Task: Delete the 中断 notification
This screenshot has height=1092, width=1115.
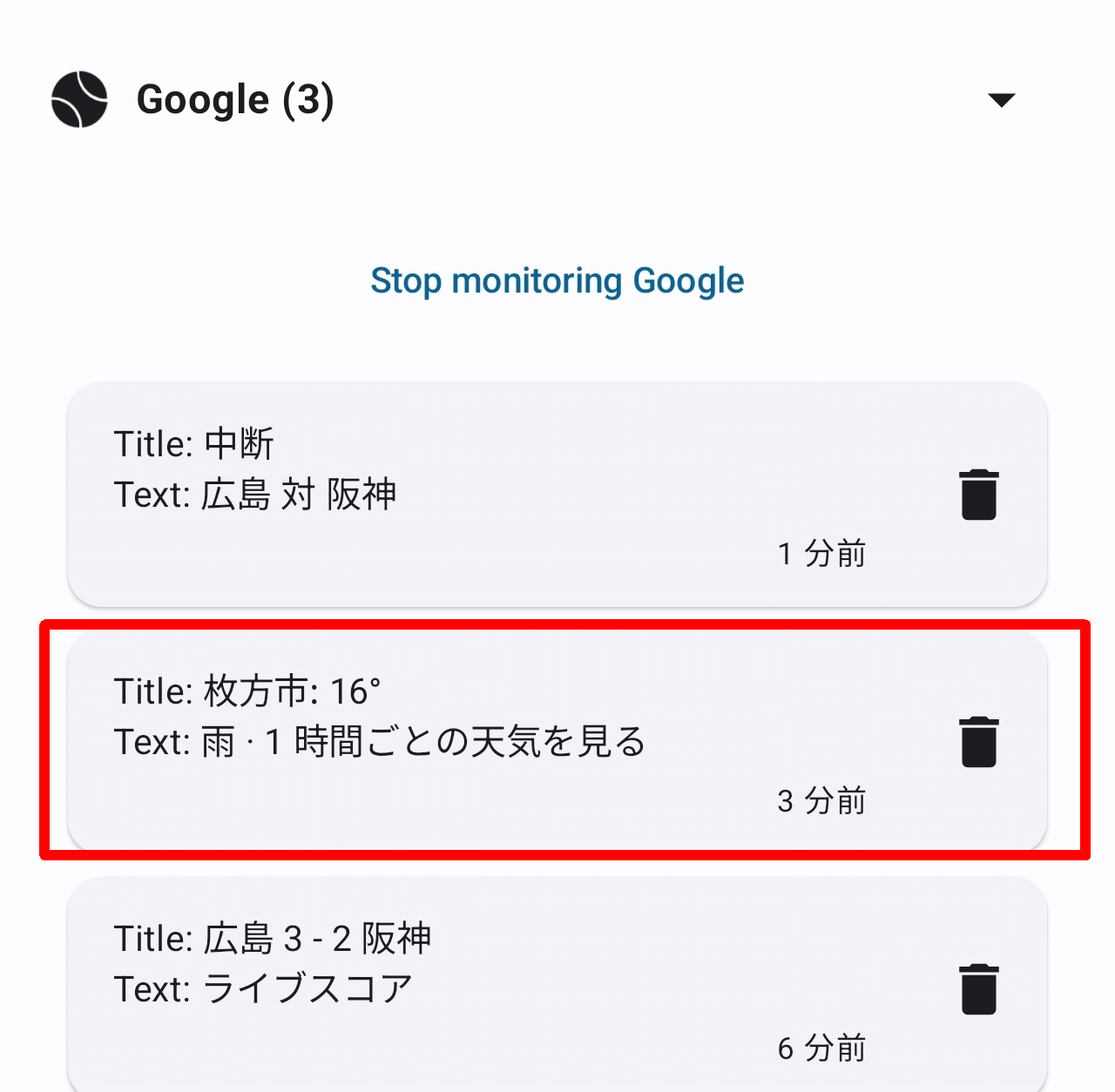Action: (x=978, y=495)
